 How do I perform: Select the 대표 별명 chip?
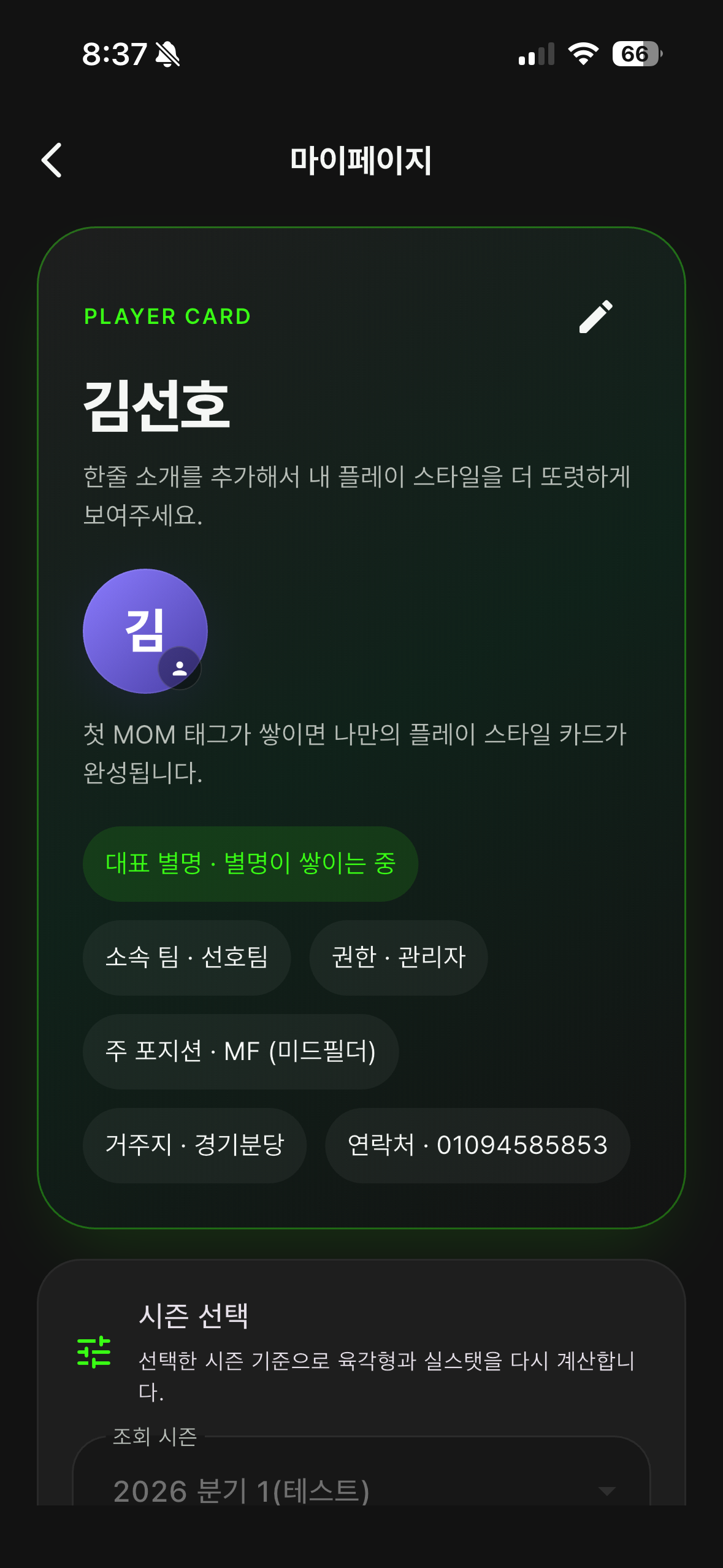pos(249,863)
